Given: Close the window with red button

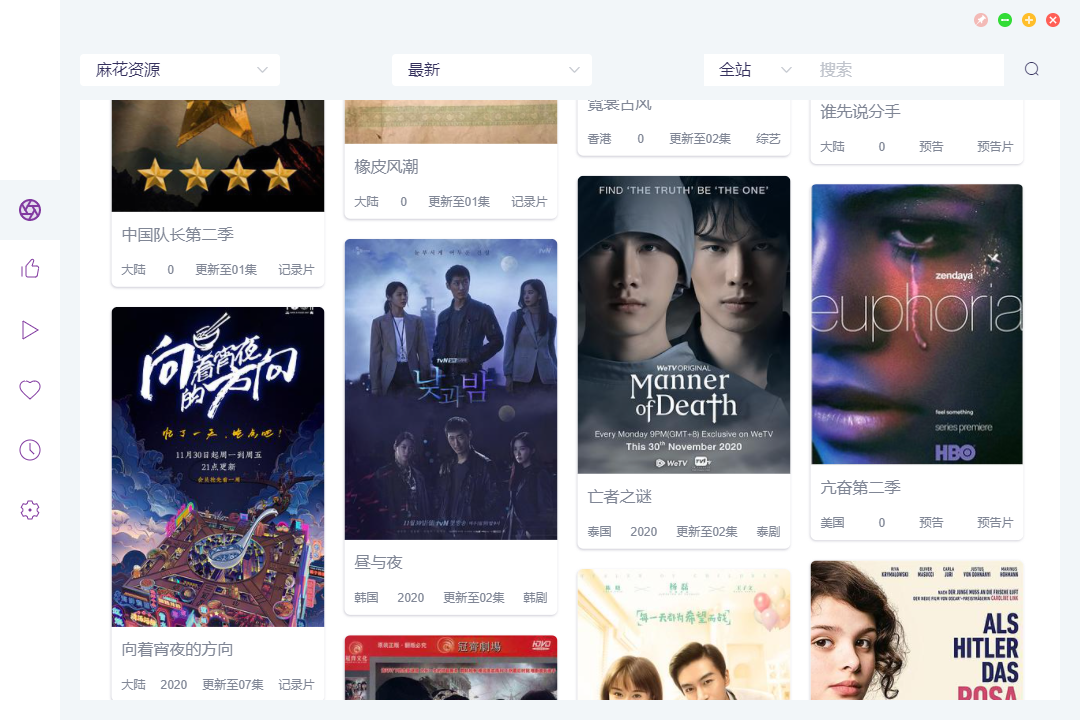Looking at the screenshot, I should [x=1053, y=20].
